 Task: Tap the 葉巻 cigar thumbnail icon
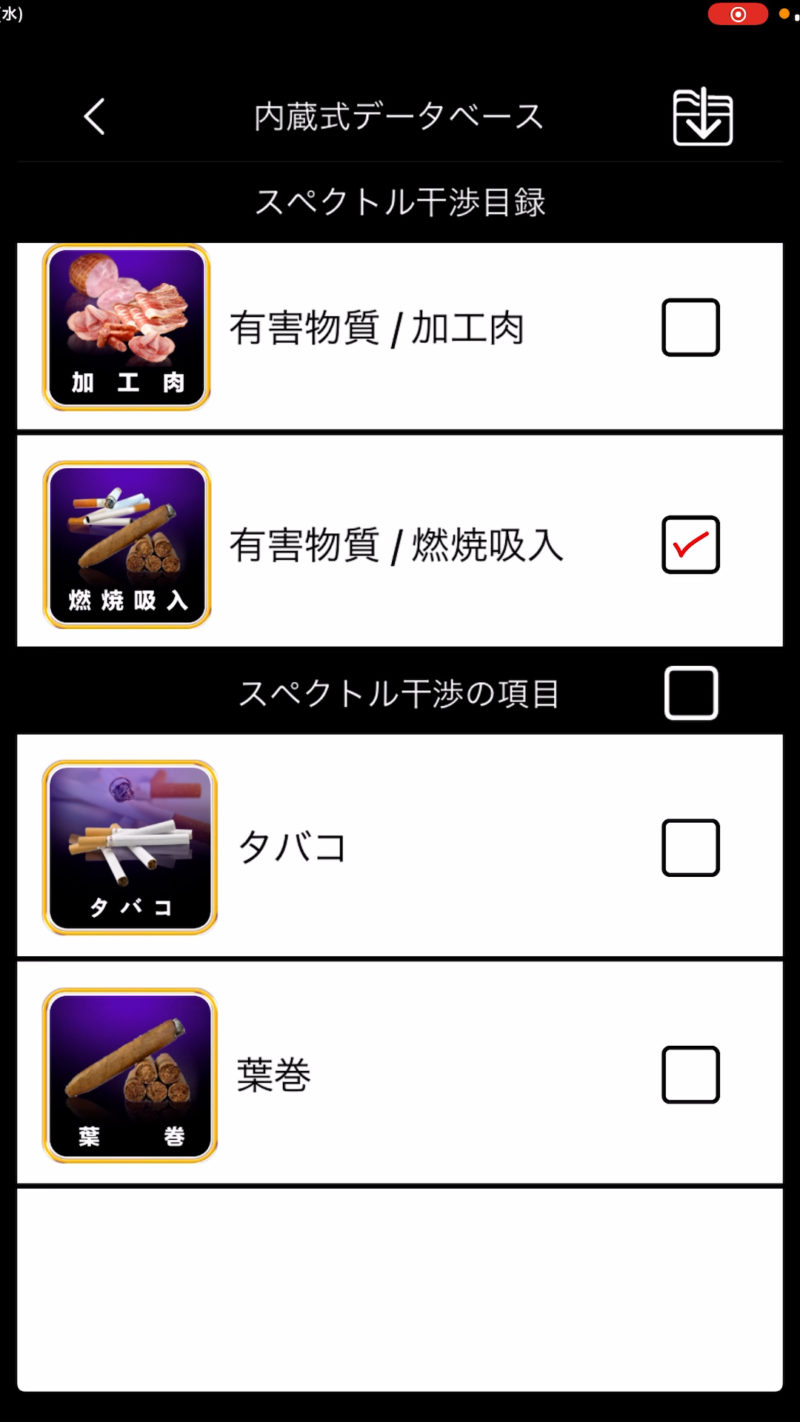(x=128, y=1074)
